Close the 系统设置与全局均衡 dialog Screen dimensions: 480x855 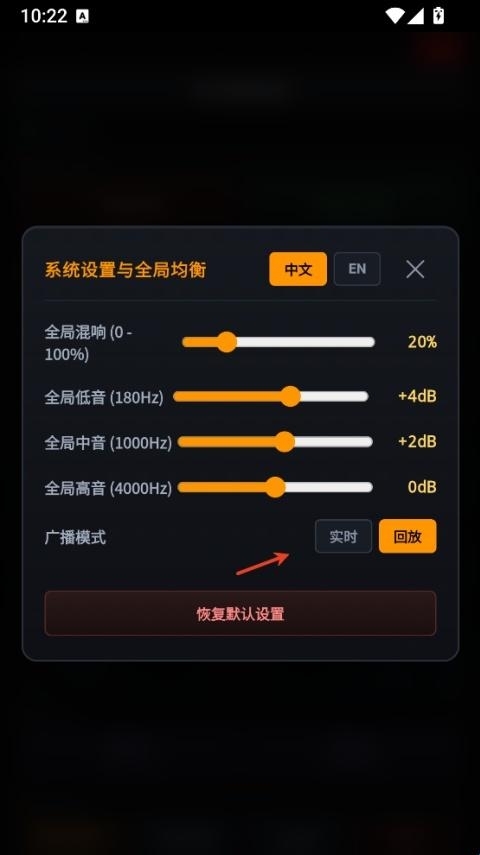coord(415,269)
